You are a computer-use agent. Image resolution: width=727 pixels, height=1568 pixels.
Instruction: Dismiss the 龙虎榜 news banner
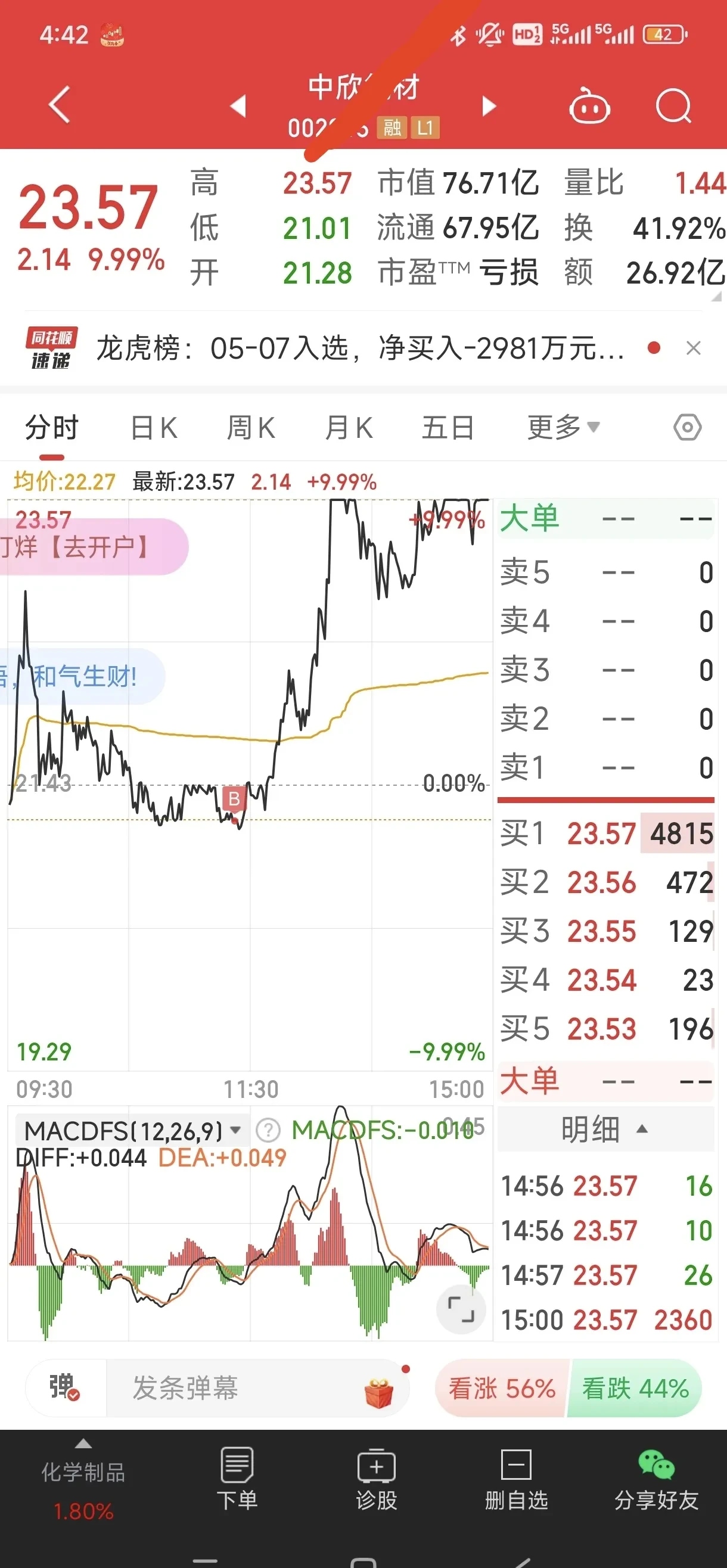693,348
